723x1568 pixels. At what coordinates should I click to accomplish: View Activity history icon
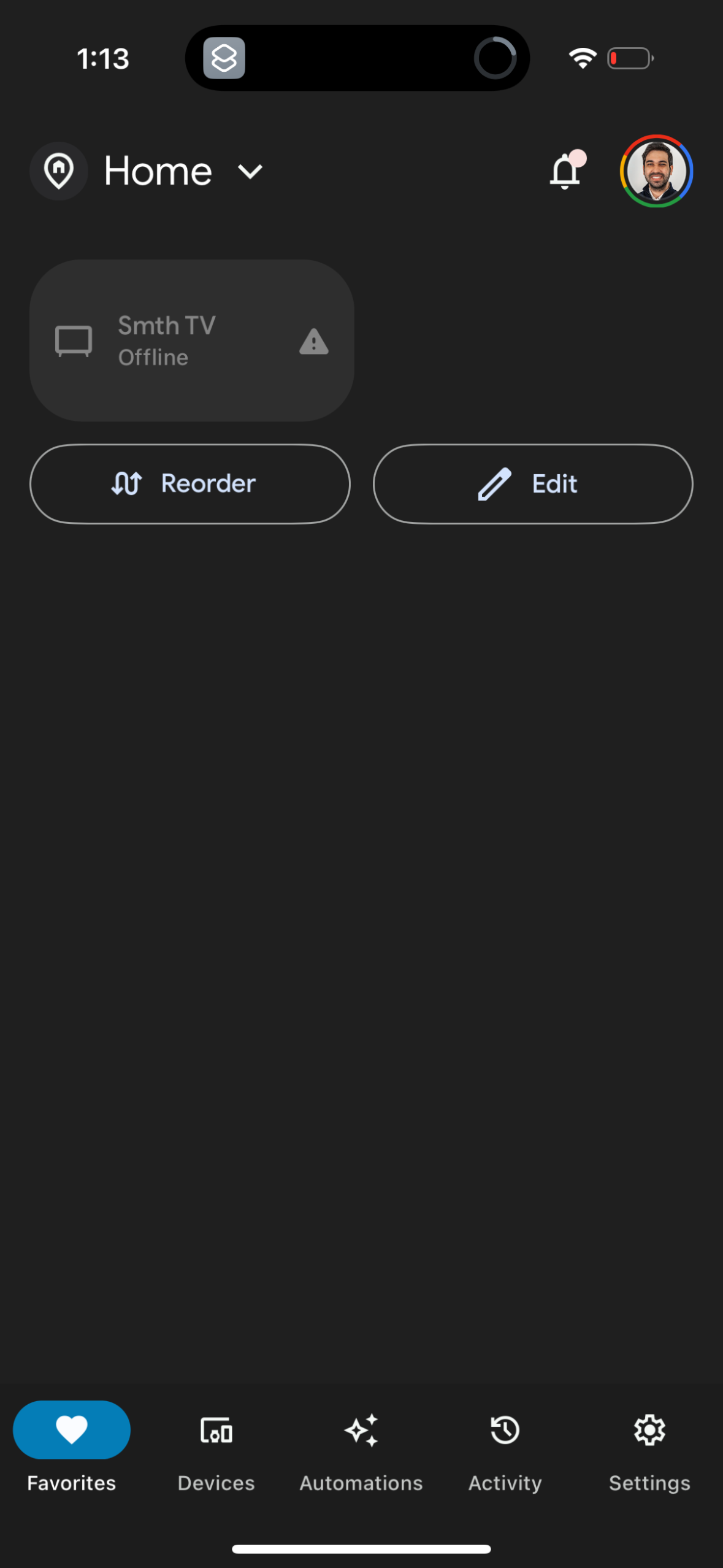click(x=504, y=1430)
